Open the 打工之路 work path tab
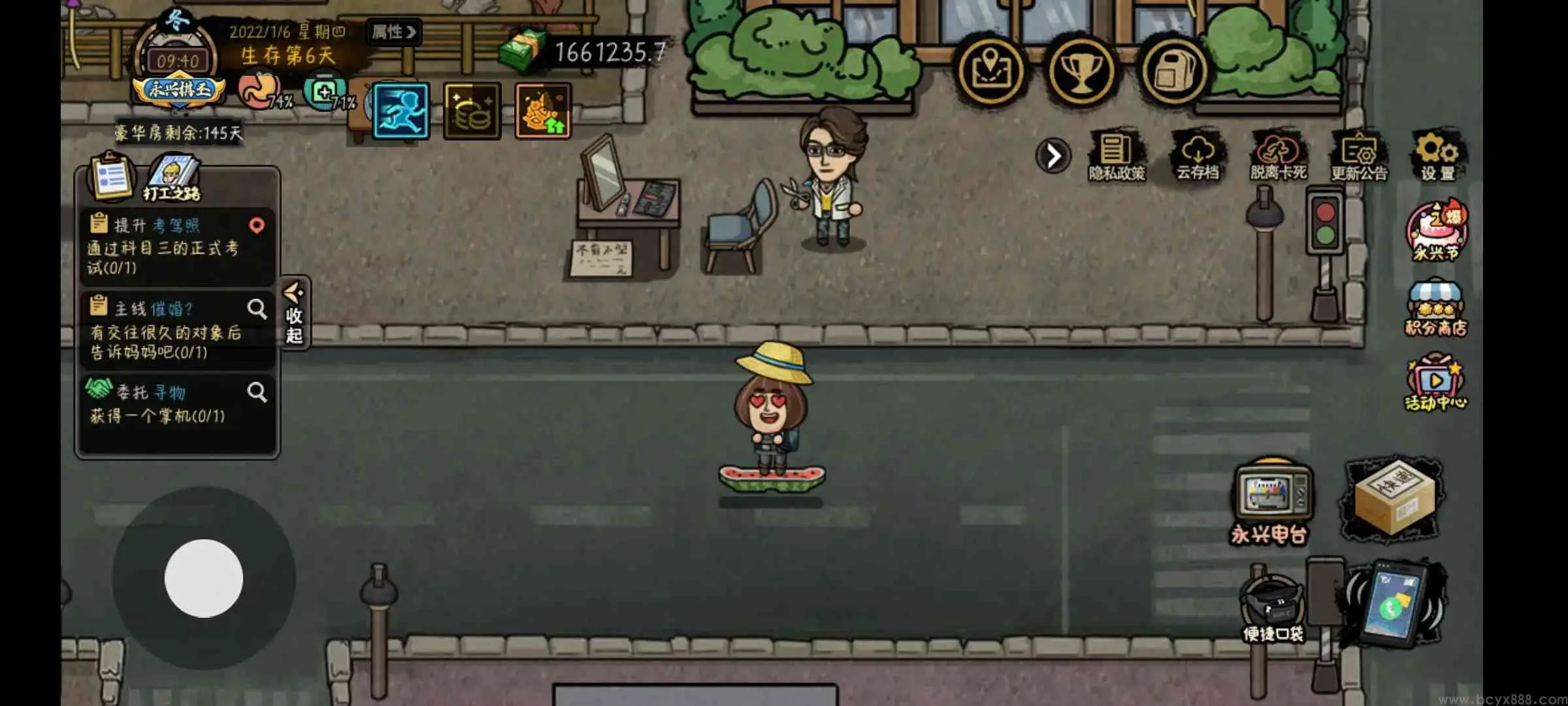This screenshot has height=706, width=1568. coord(172,178)
